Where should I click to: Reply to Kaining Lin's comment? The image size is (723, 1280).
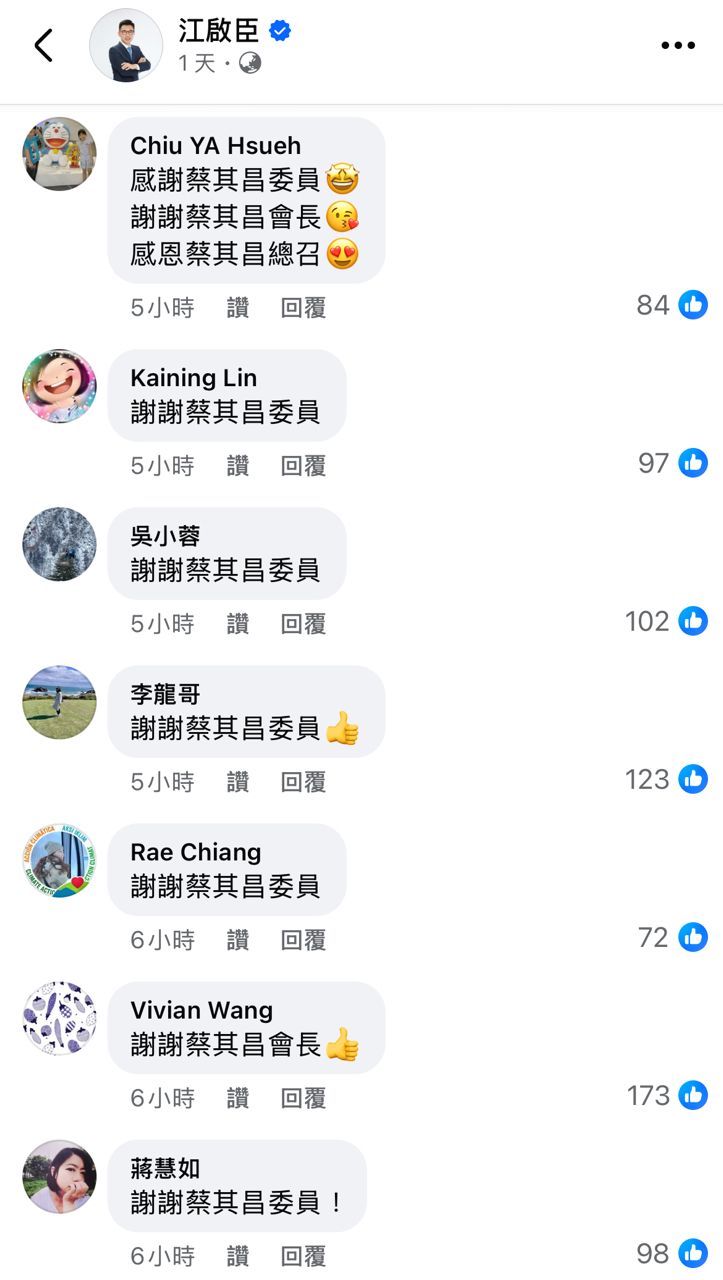pos(303,466)
